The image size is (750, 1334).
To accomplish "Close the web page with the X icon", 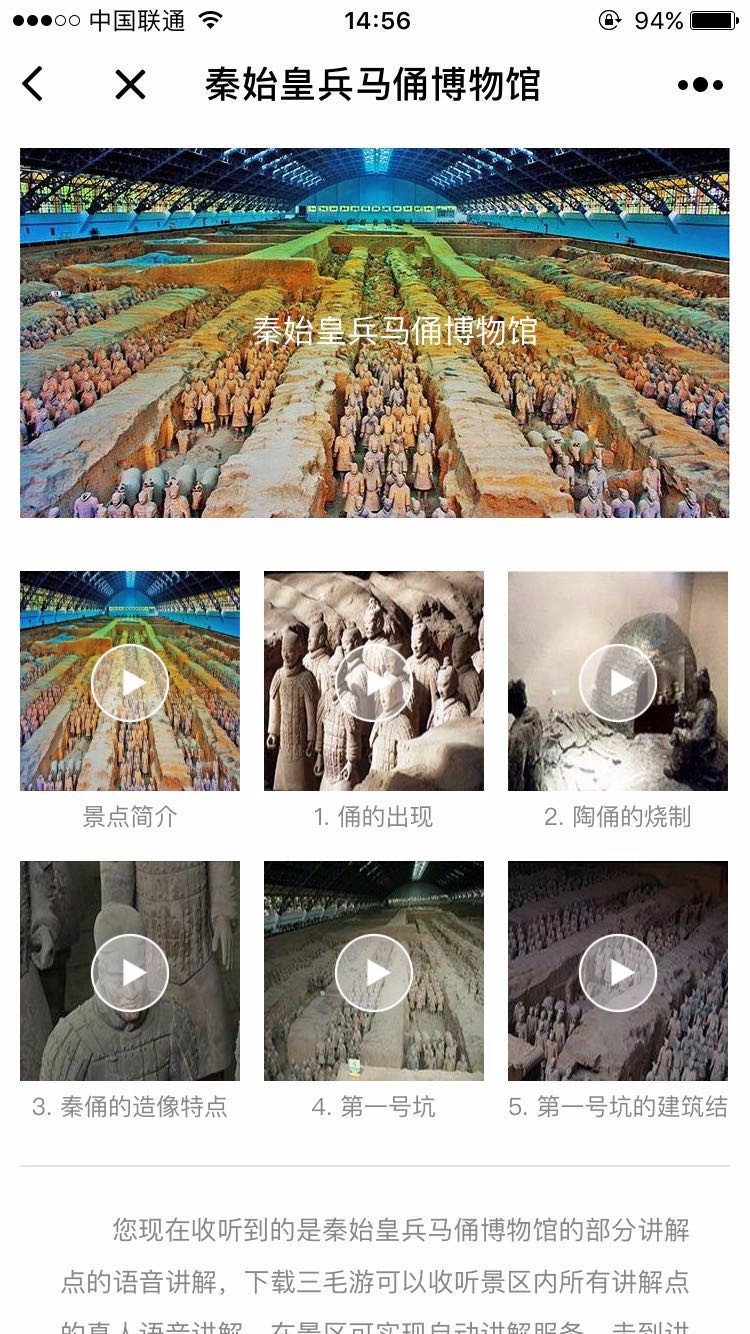I will (x=130, y=85).
